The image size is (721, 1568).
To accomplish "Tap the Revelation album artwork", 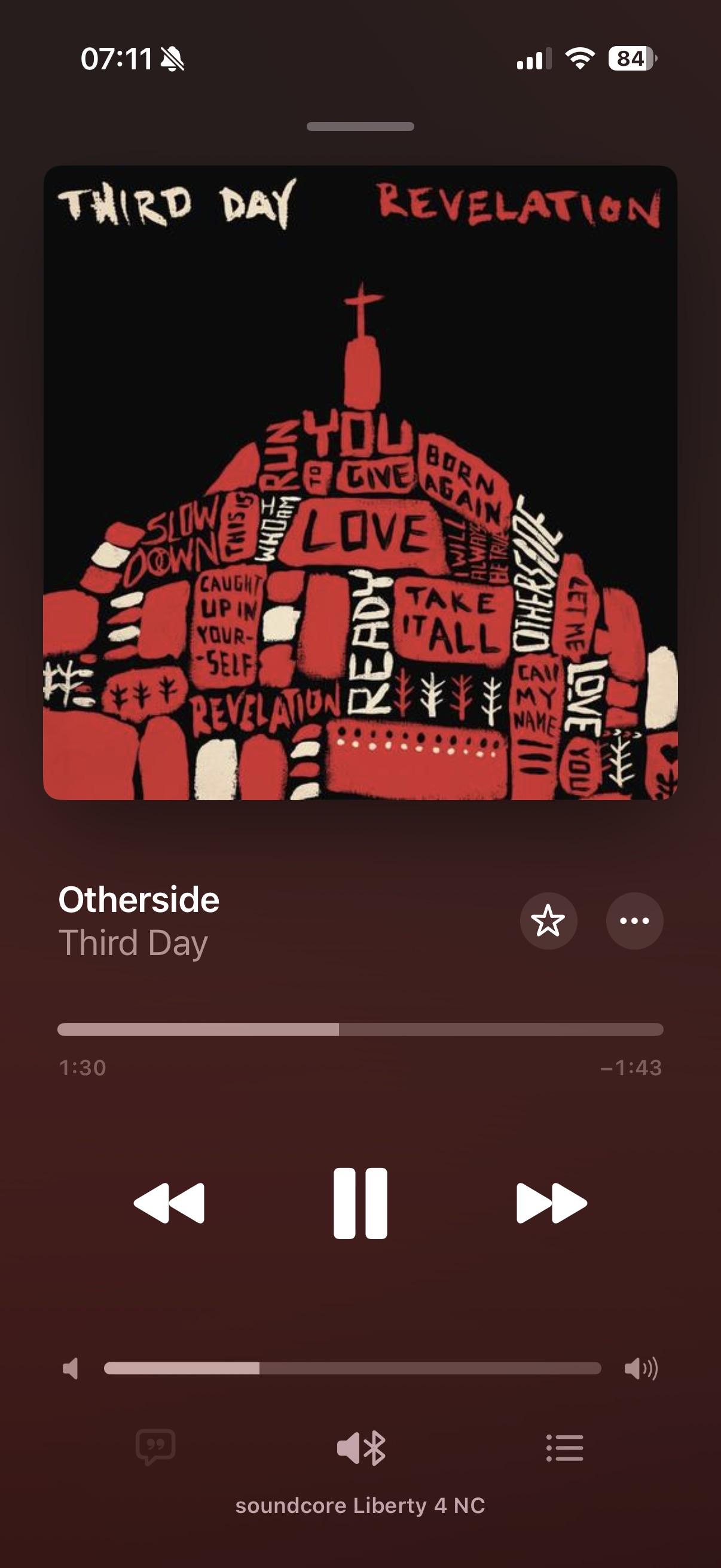I will click(x=360, y=482).
